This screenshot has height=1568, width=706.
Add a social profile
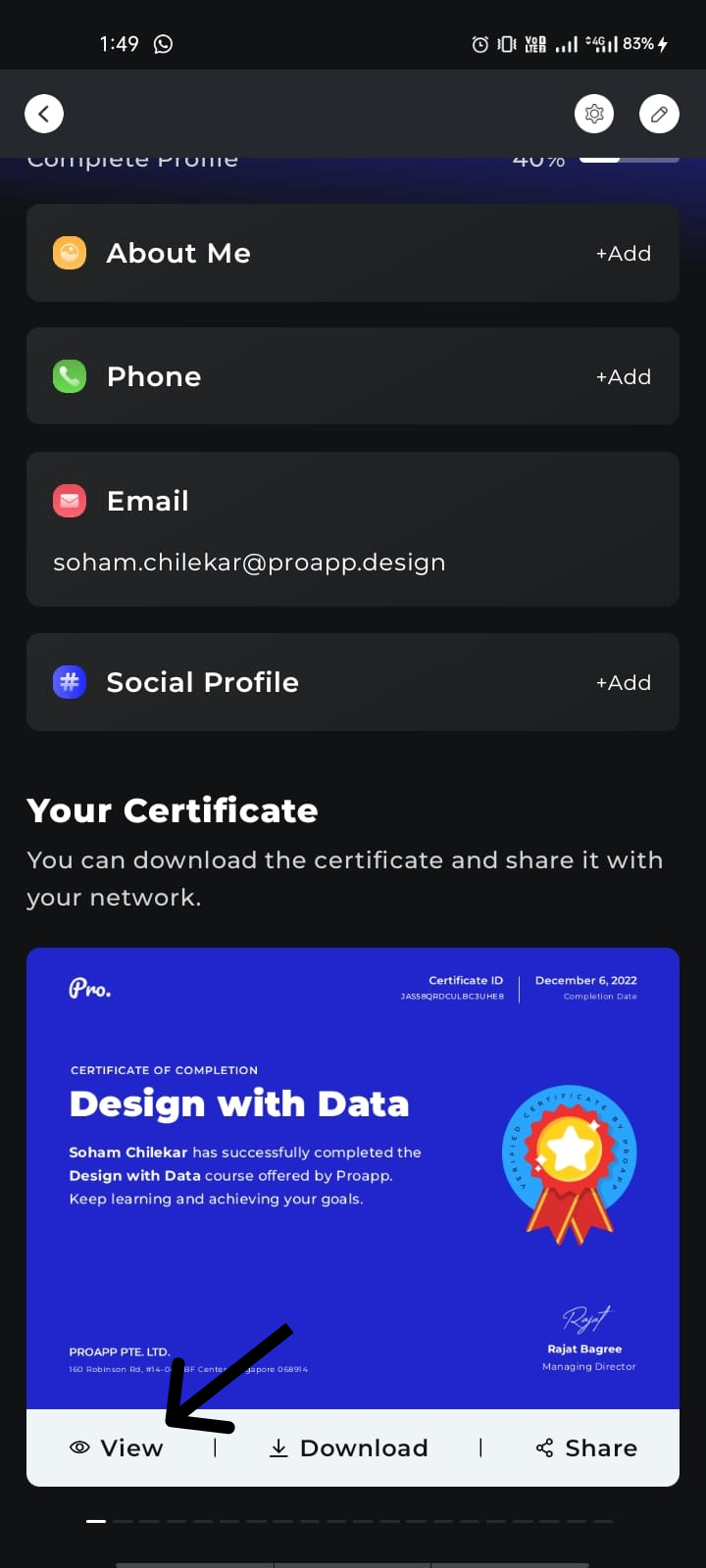click(623, 683)
